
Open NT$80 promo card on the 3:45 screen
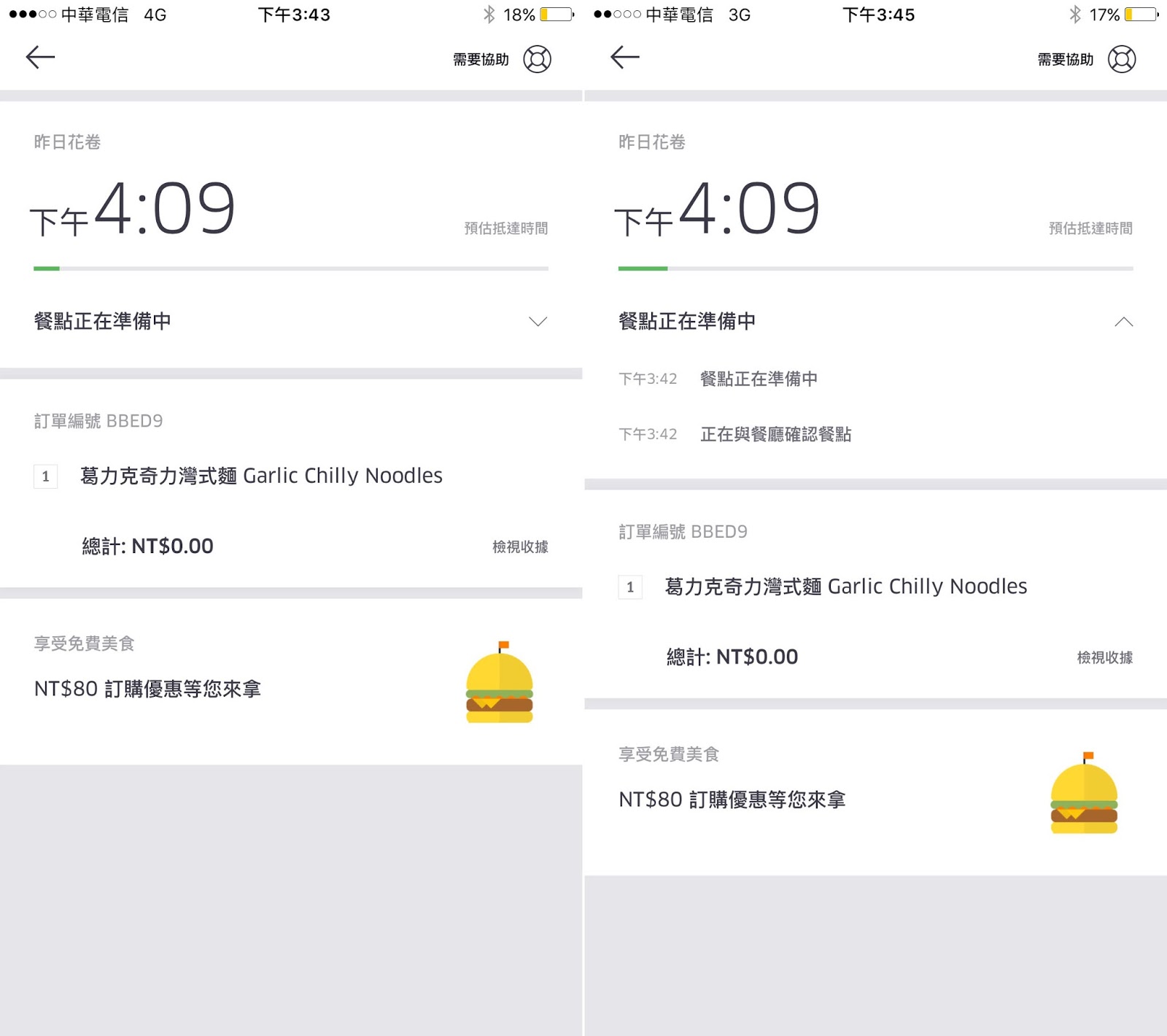(x=875, y=793)
